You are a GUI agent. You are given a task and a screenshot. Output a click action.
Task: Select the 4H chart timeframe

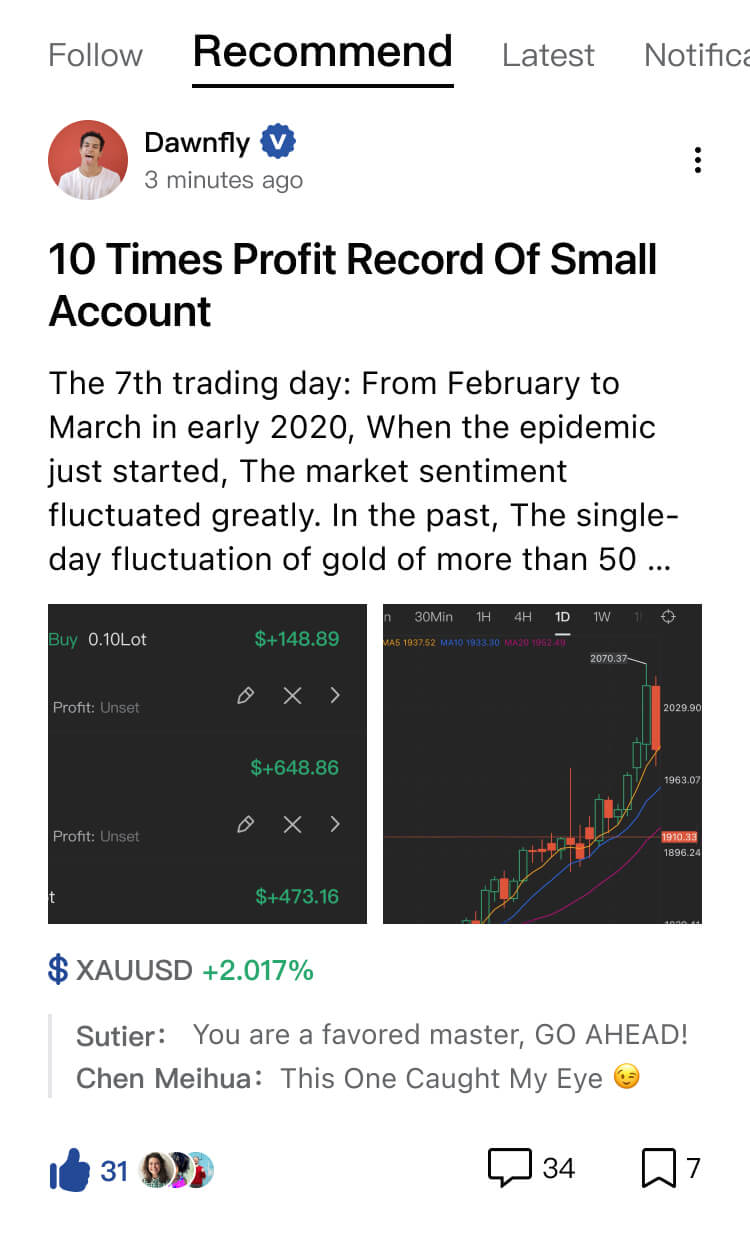tap(523, 618)
